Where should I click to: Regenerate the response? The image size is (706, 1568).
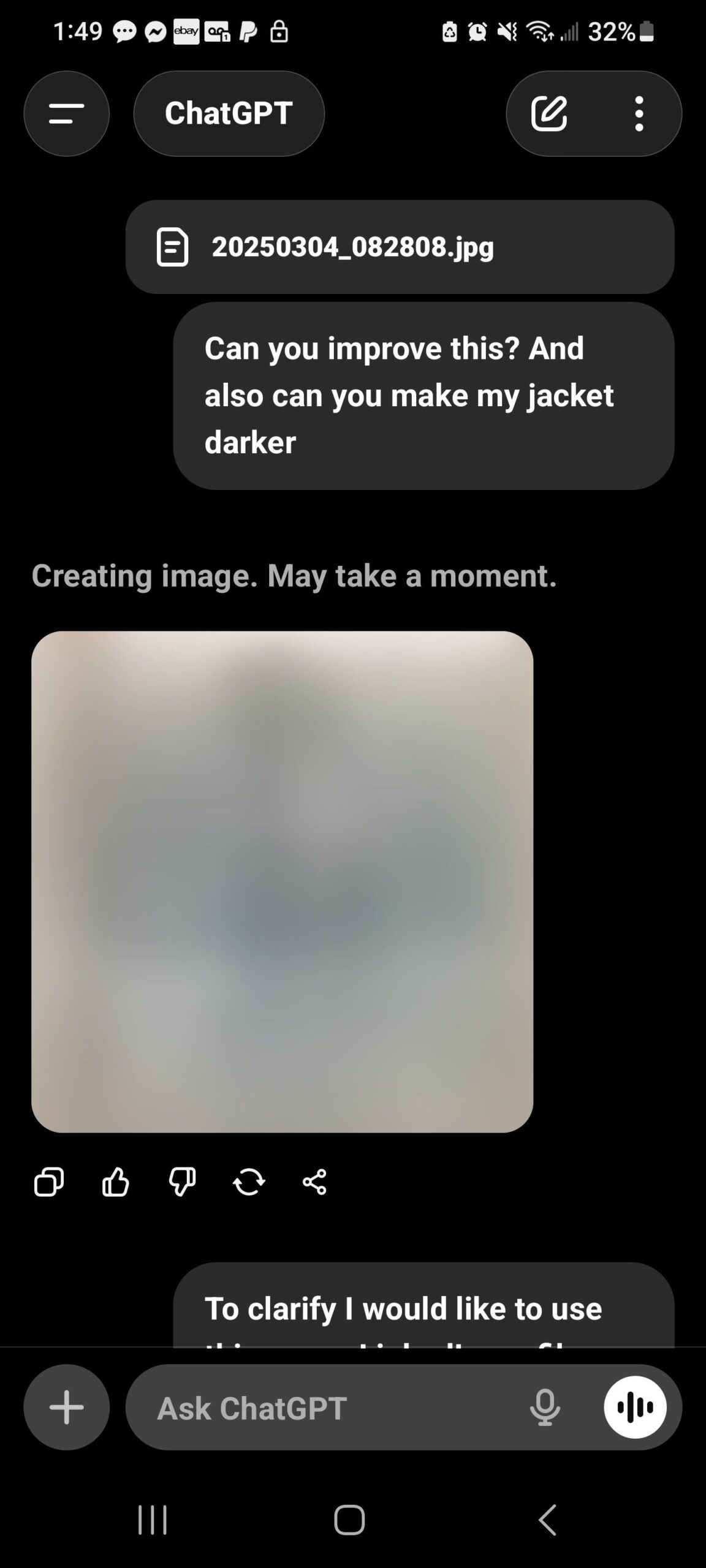pyautogui.click(x=249, y=1182)
